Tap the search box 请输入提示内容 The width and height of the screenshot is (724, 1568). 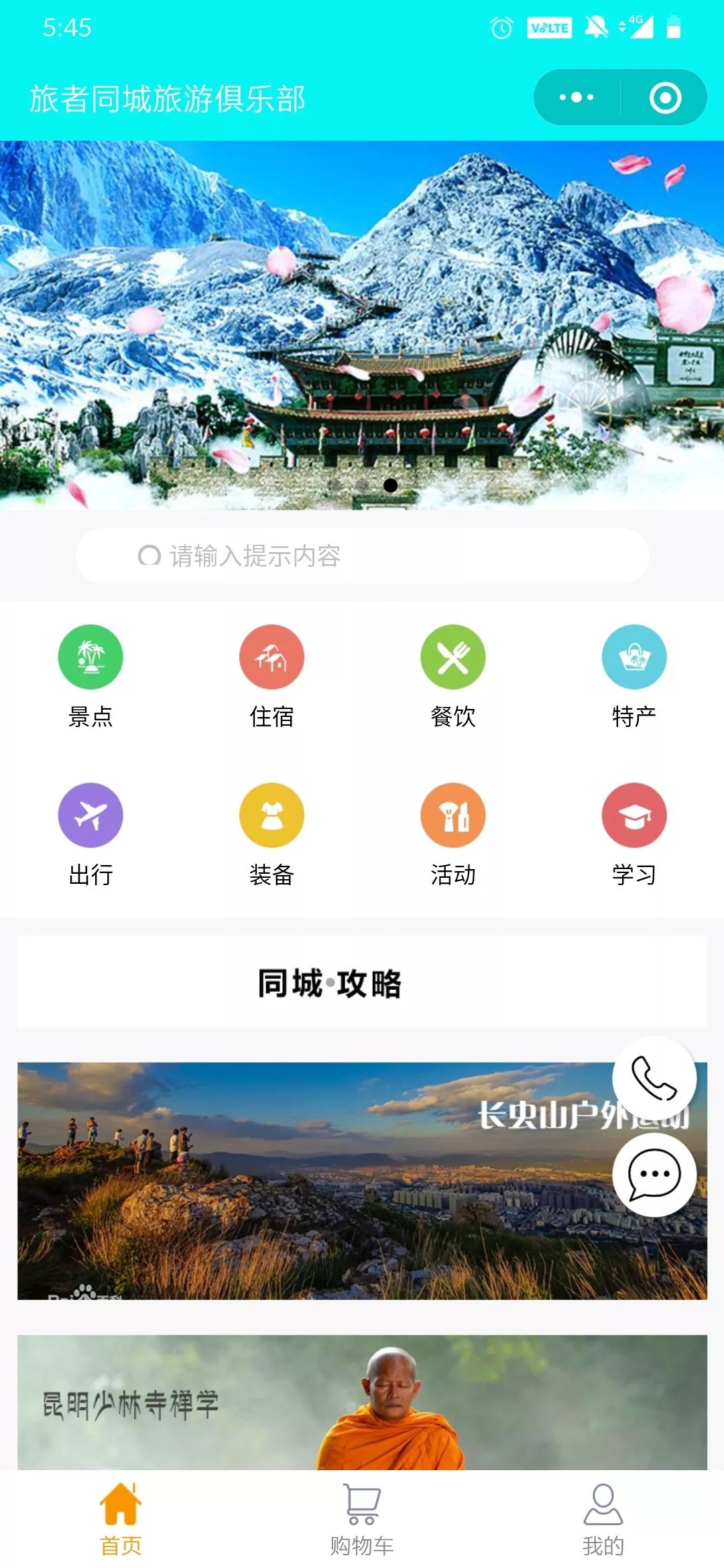[x=362, y=556]
